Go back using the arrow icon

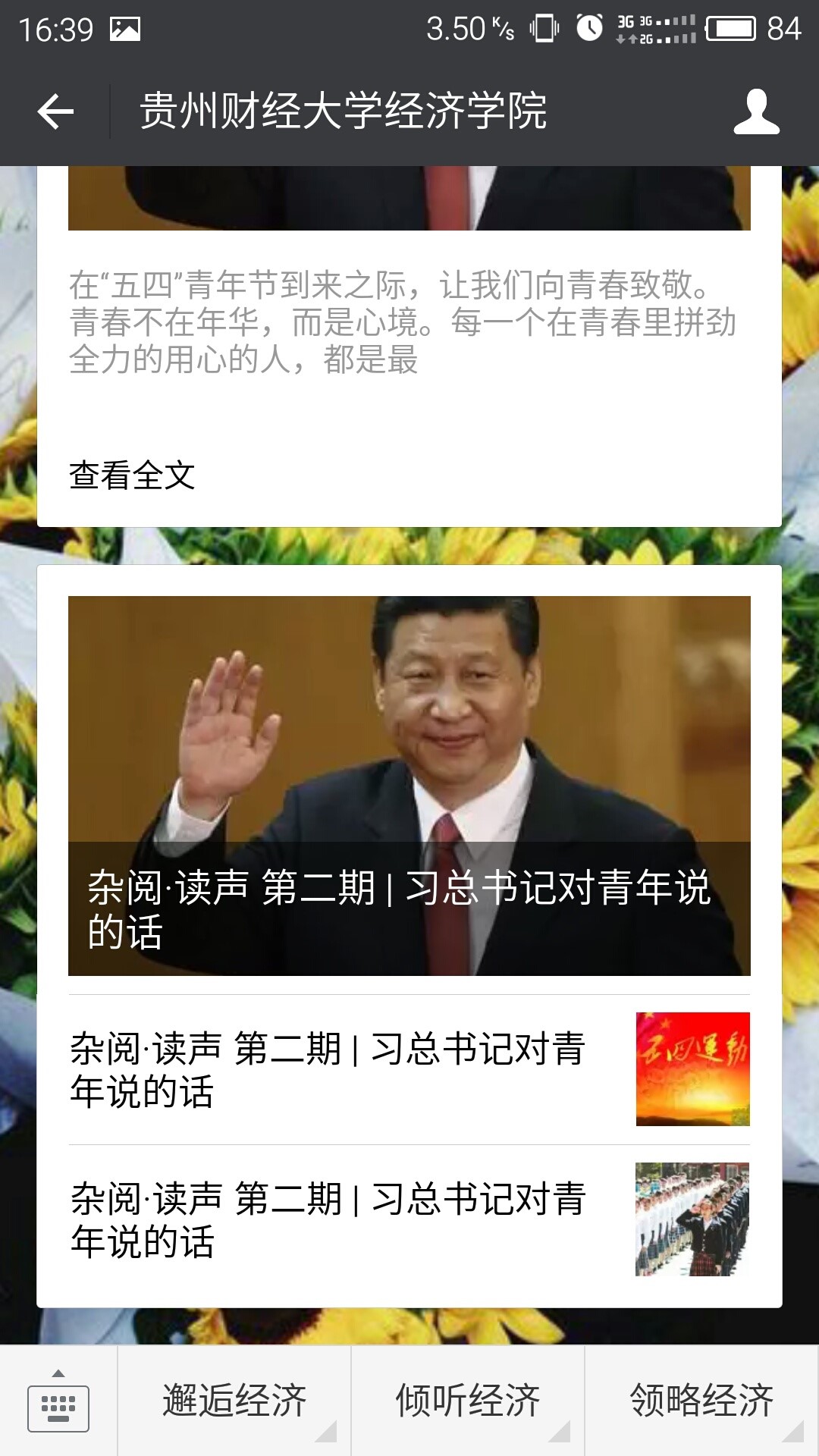click(x=55, y=112)
